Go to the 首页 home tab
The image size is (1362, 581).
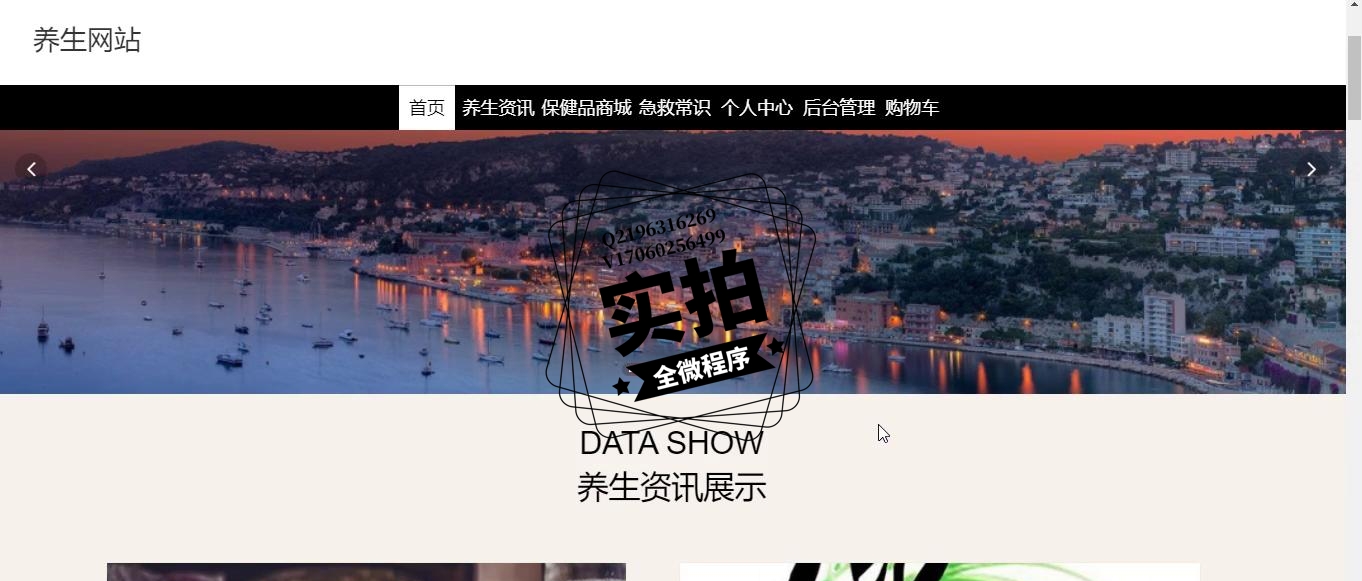pos(427,108)
